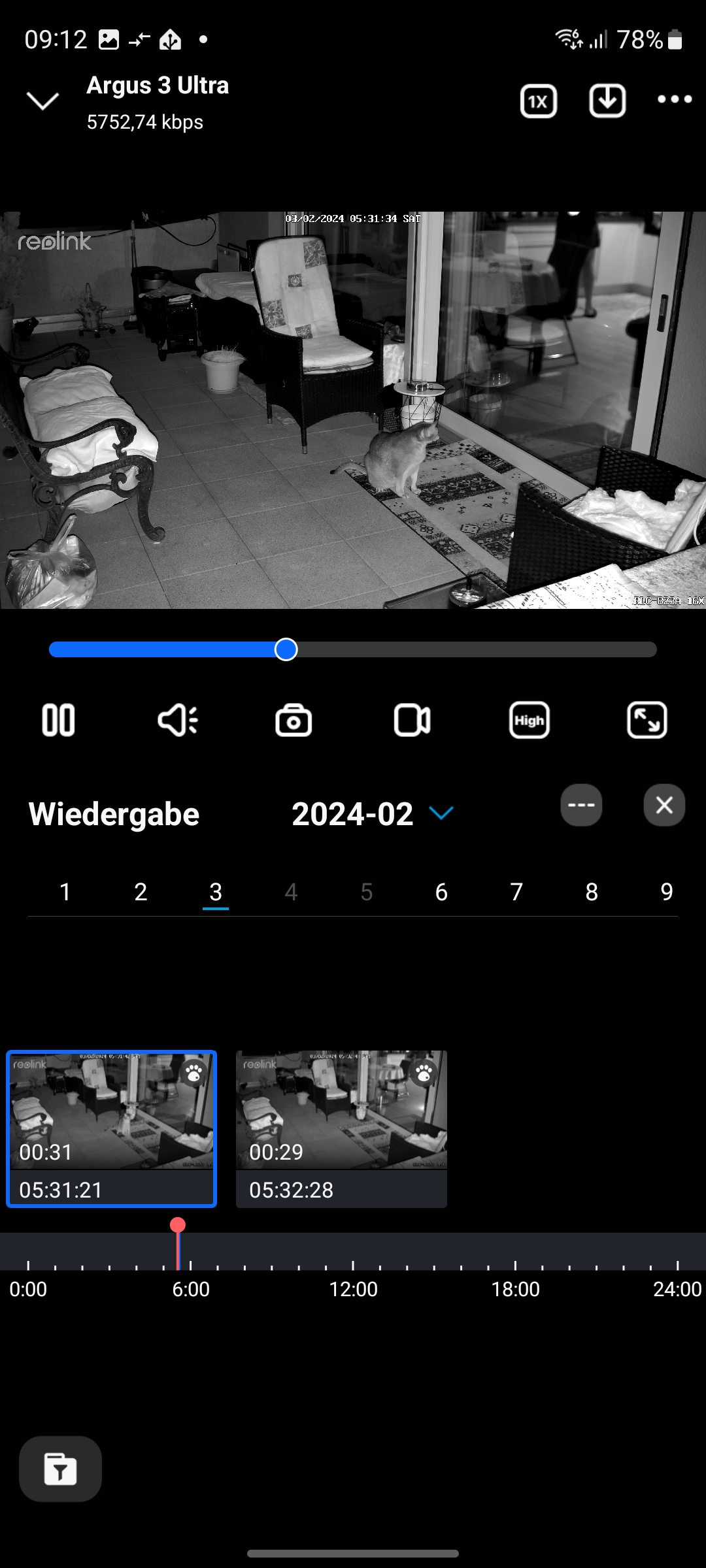The width and height of the screenshot is (706, 1568).
Task: Enter fullscreen view
Action: [647, 720]
